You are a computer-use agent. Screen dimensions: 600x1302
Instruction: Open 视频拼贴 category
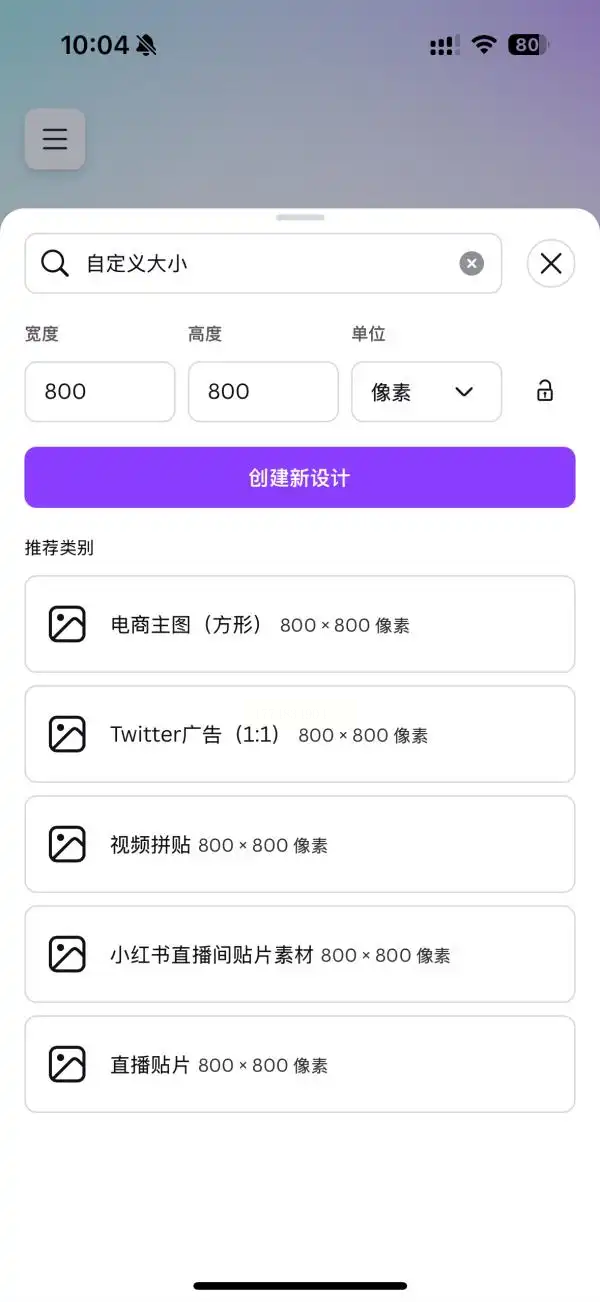pyautogui.click(x=300, y=844)
